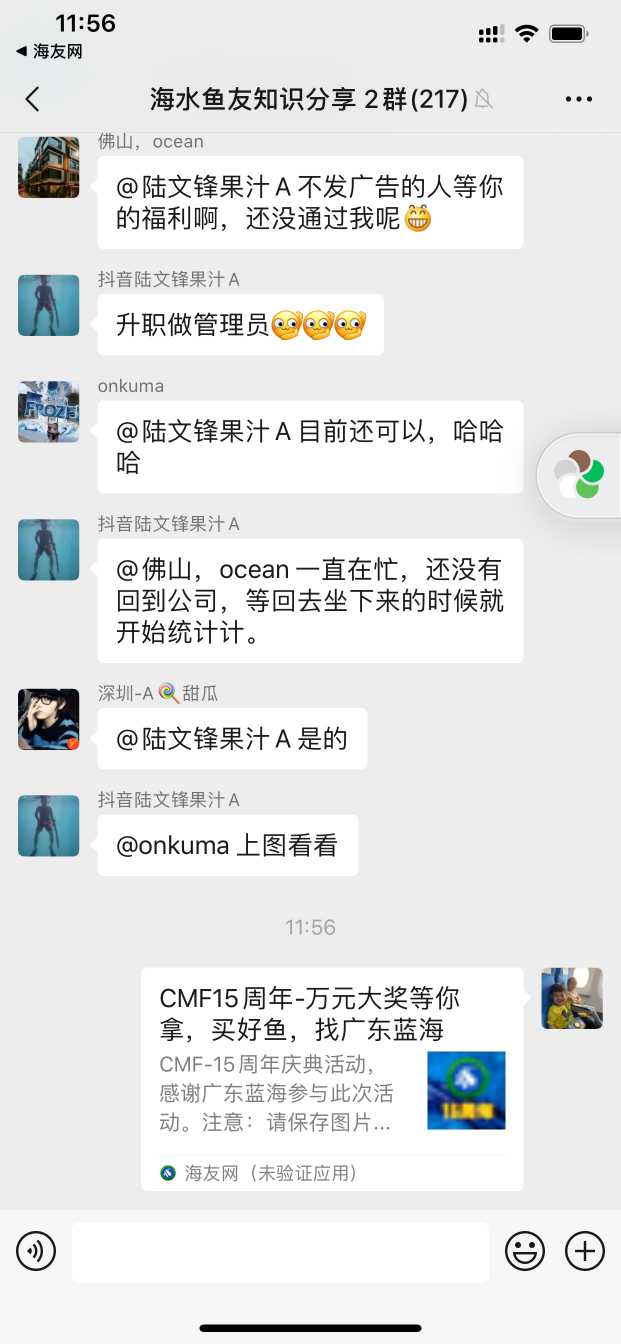View 深圳-A 甜瓜's profile avatar

point(48,719)
